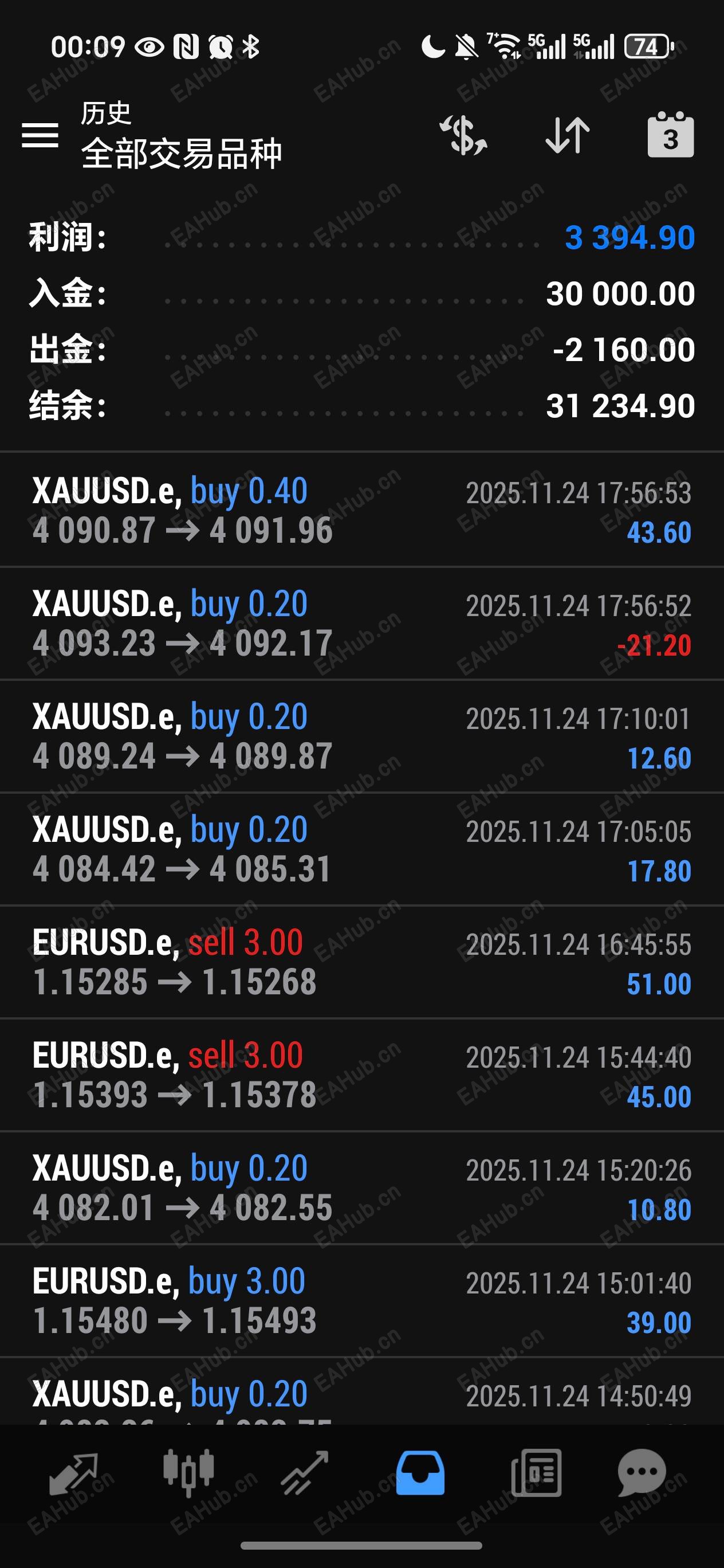Open the Messages chat tab

tap(642, 1473)
